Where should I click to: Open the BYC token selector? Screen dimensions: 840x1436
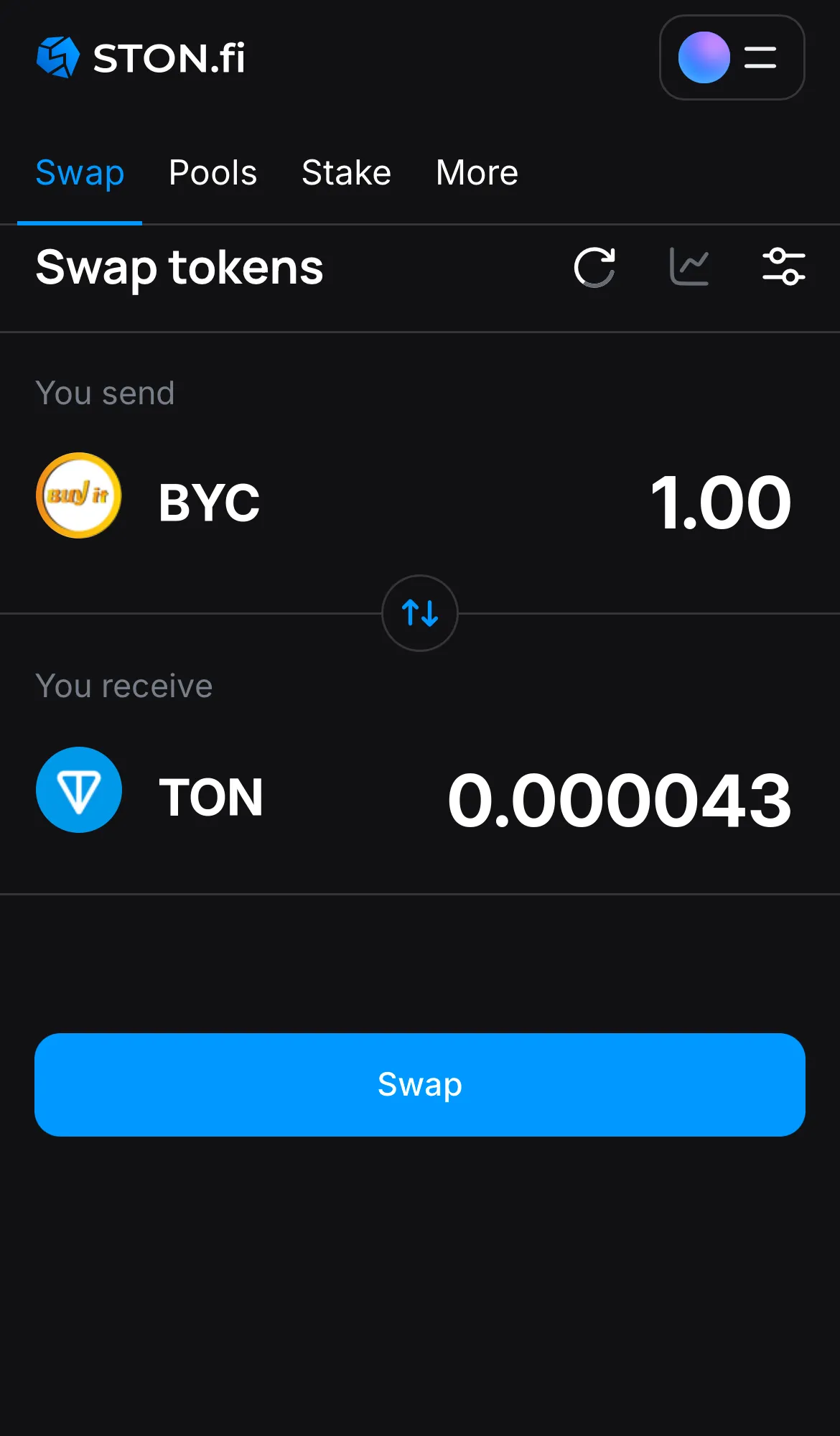click(208, 500)
